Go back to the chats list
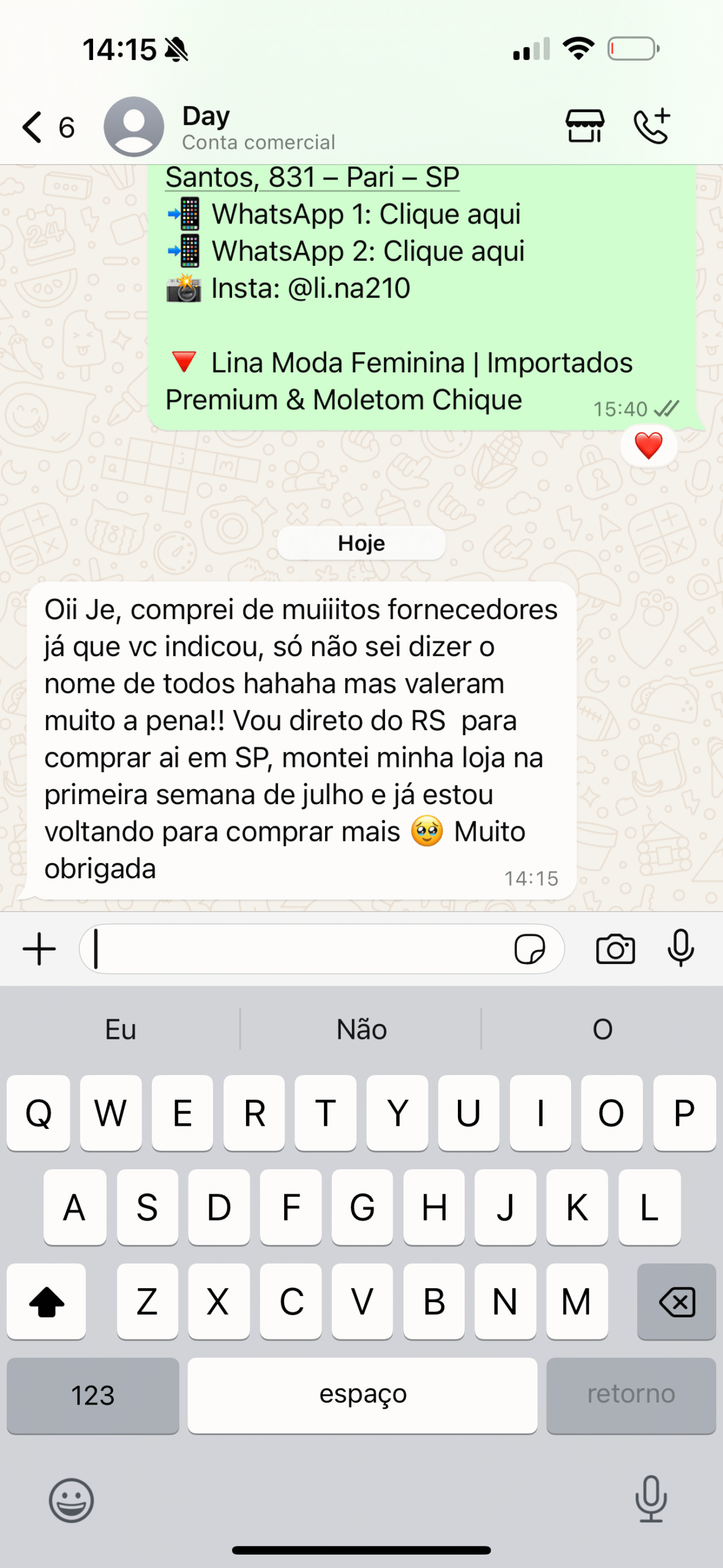 click(34, 127)
